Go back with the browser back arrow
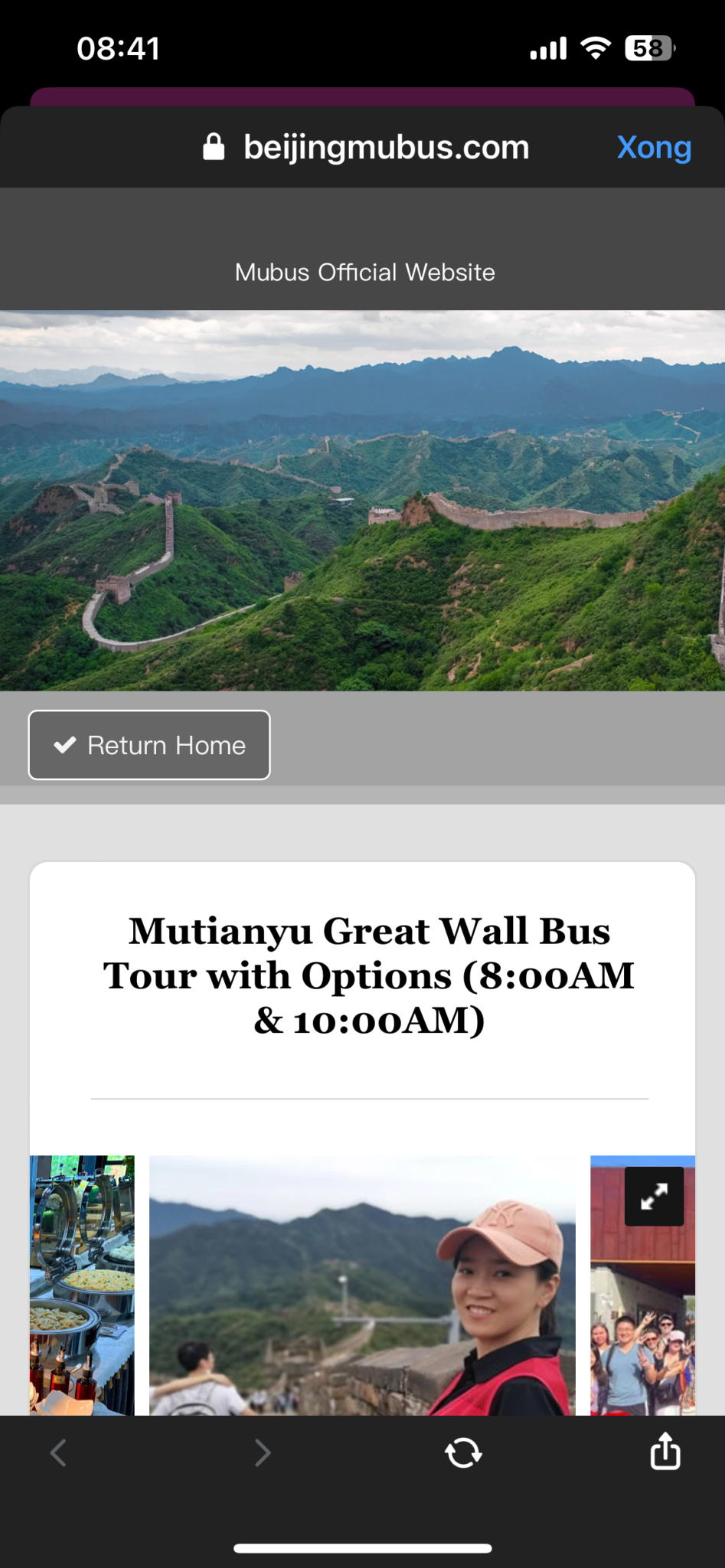This screenshot has height=1568, width=725. point(59,1452)
